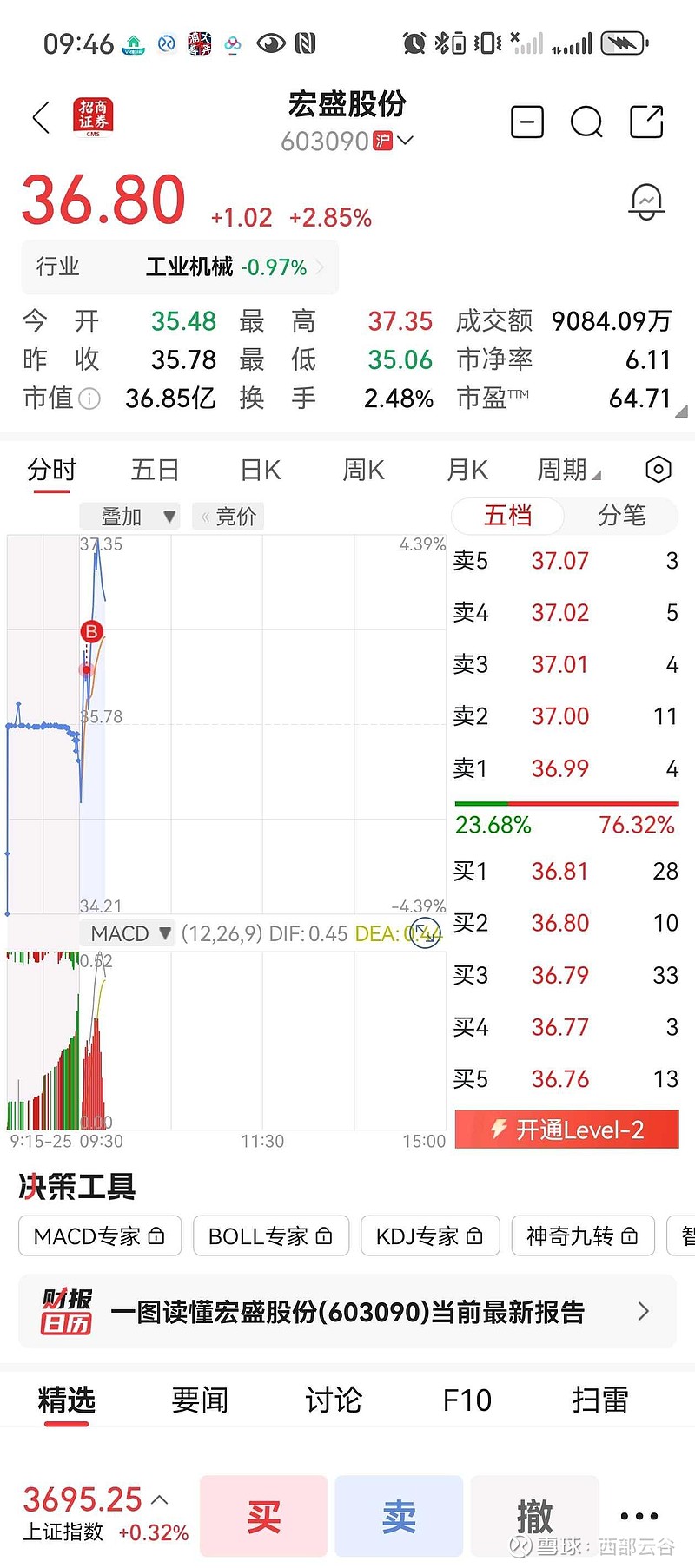Go back using the top-left arrow

point(41,117)
